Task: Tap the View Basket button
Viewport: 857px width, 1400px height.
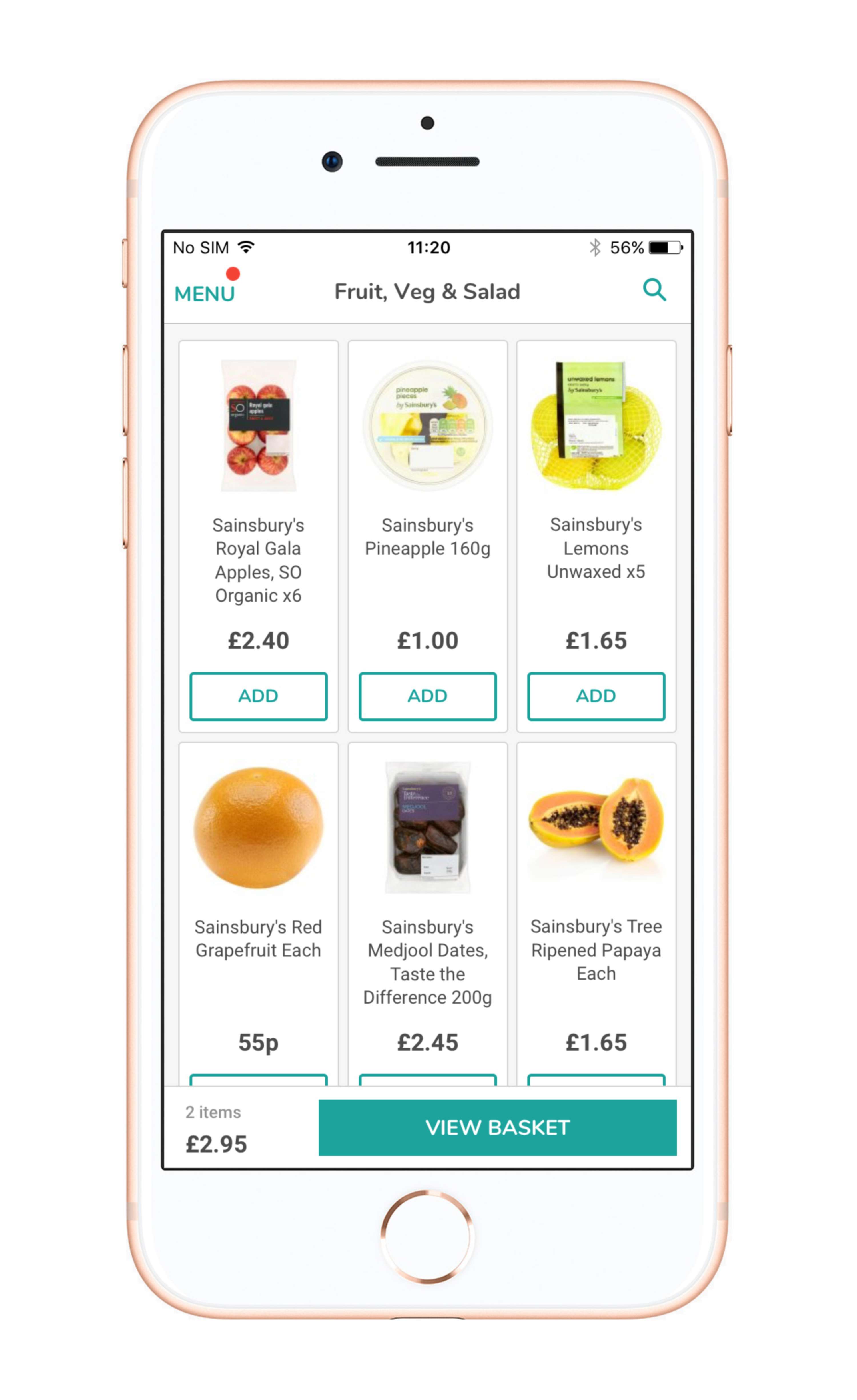Action: [497, 1128]
